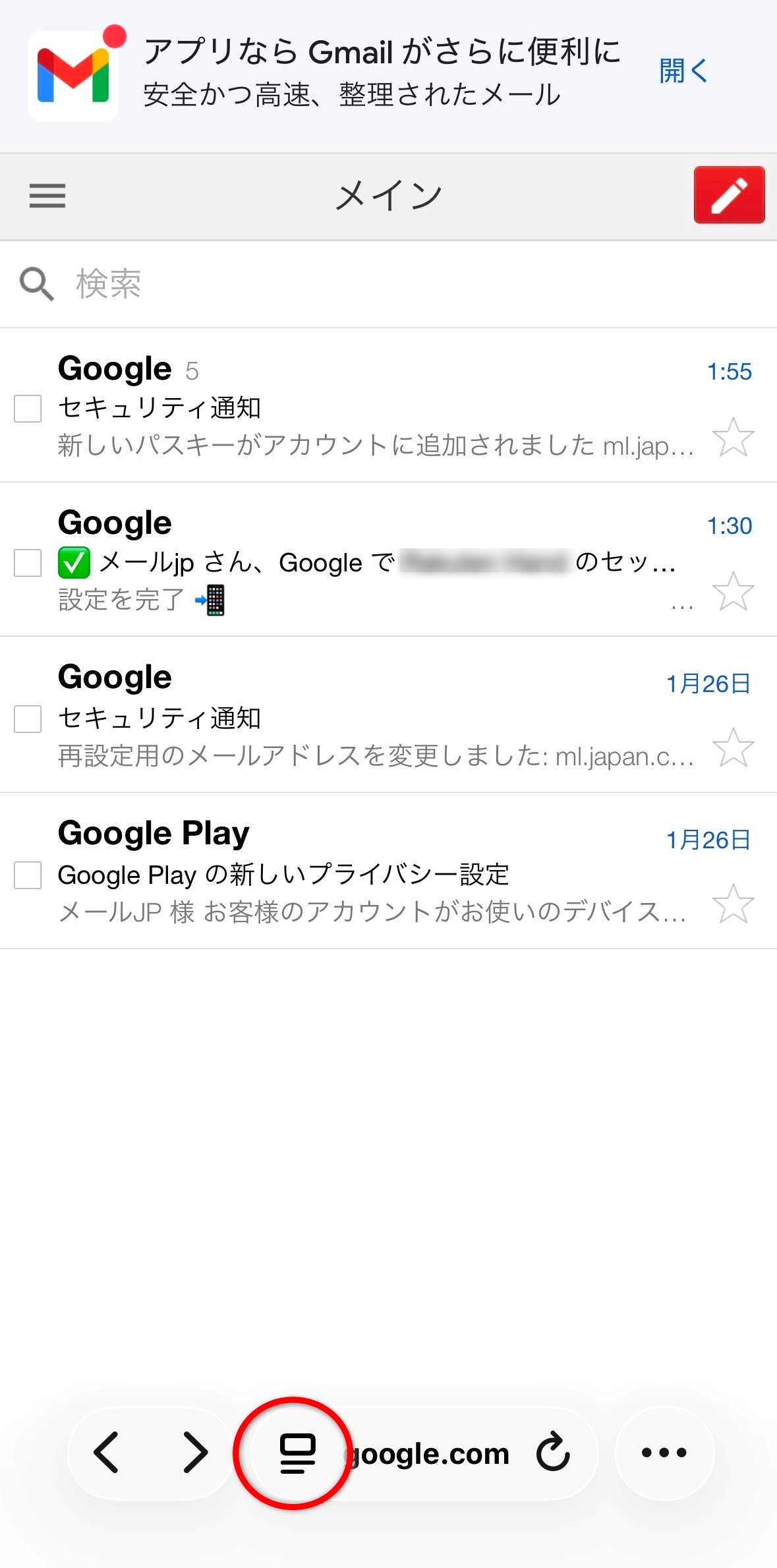Select the checkbox for the Google security notice email
The width and height of the screenshot is (777, 1568).
(x=27, y=410)
